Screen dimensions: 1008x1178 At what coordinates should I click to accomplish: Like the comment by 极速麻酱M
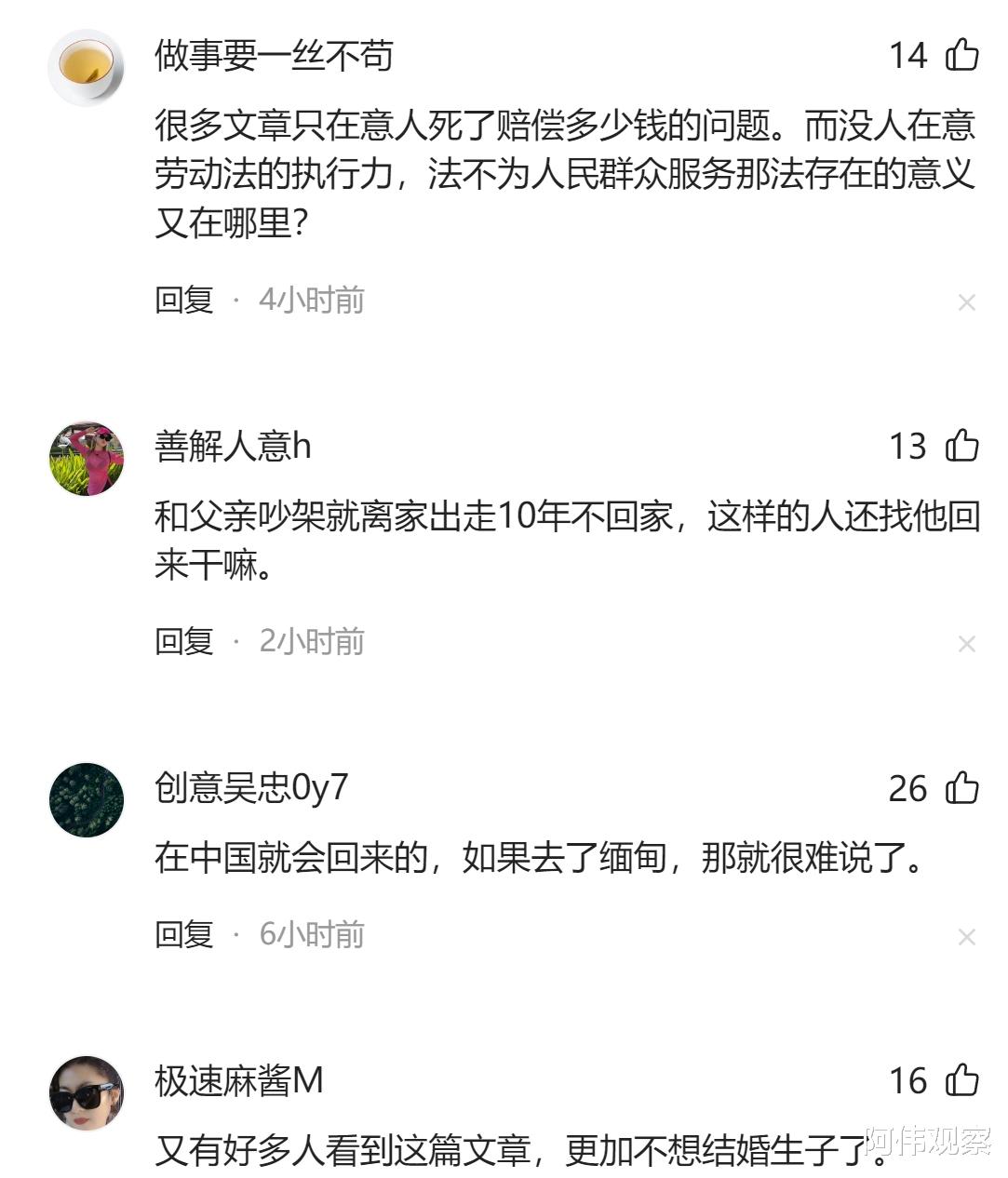(961, 1080)
